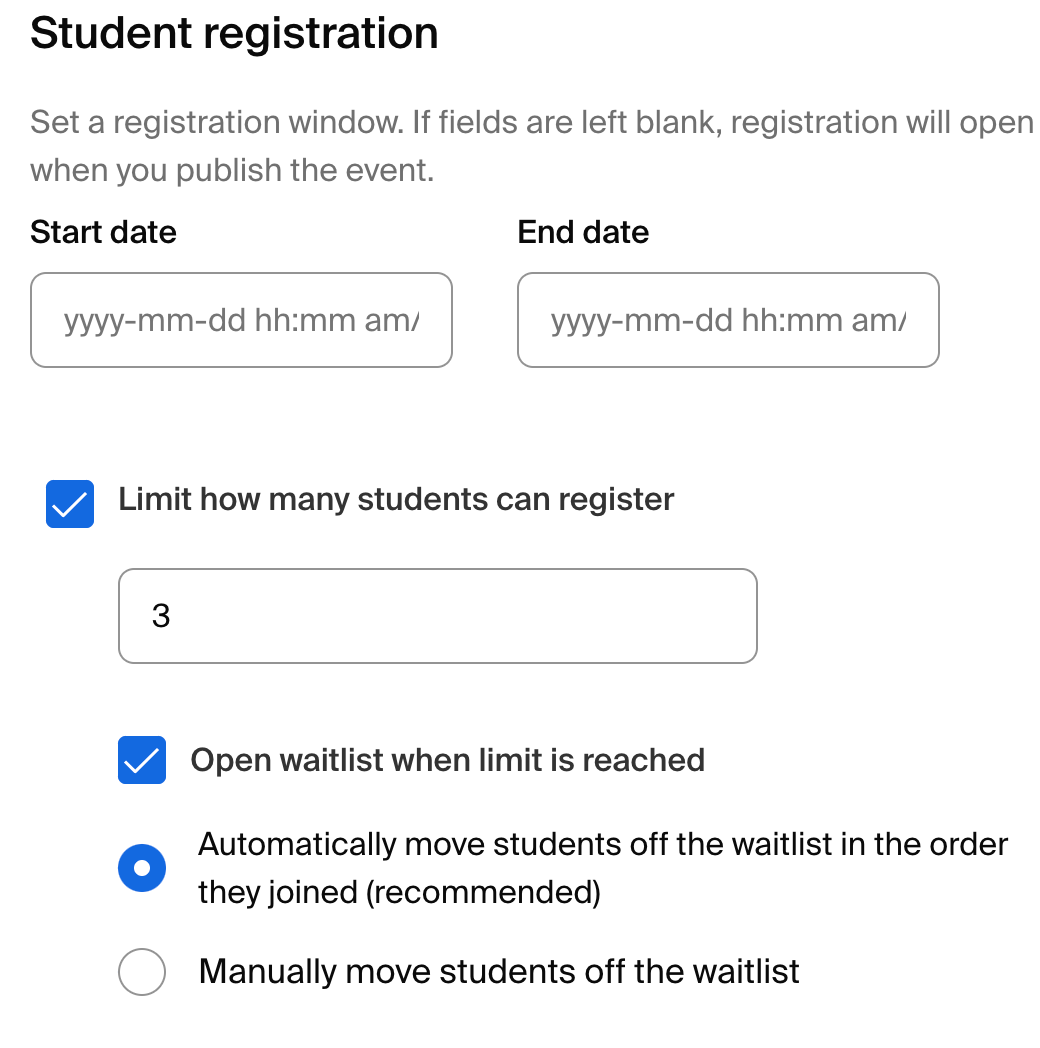Focus the yyyy-mm-dd End date placeholder
The width and height of the screenshot is (1040, 1048).
tap(727, 320)
